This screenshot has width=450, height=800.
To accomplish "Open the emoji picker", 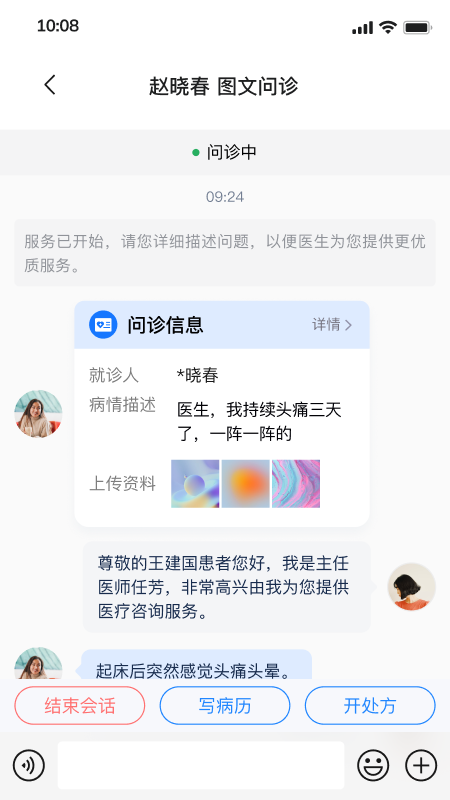I will [x=373, y=765].
